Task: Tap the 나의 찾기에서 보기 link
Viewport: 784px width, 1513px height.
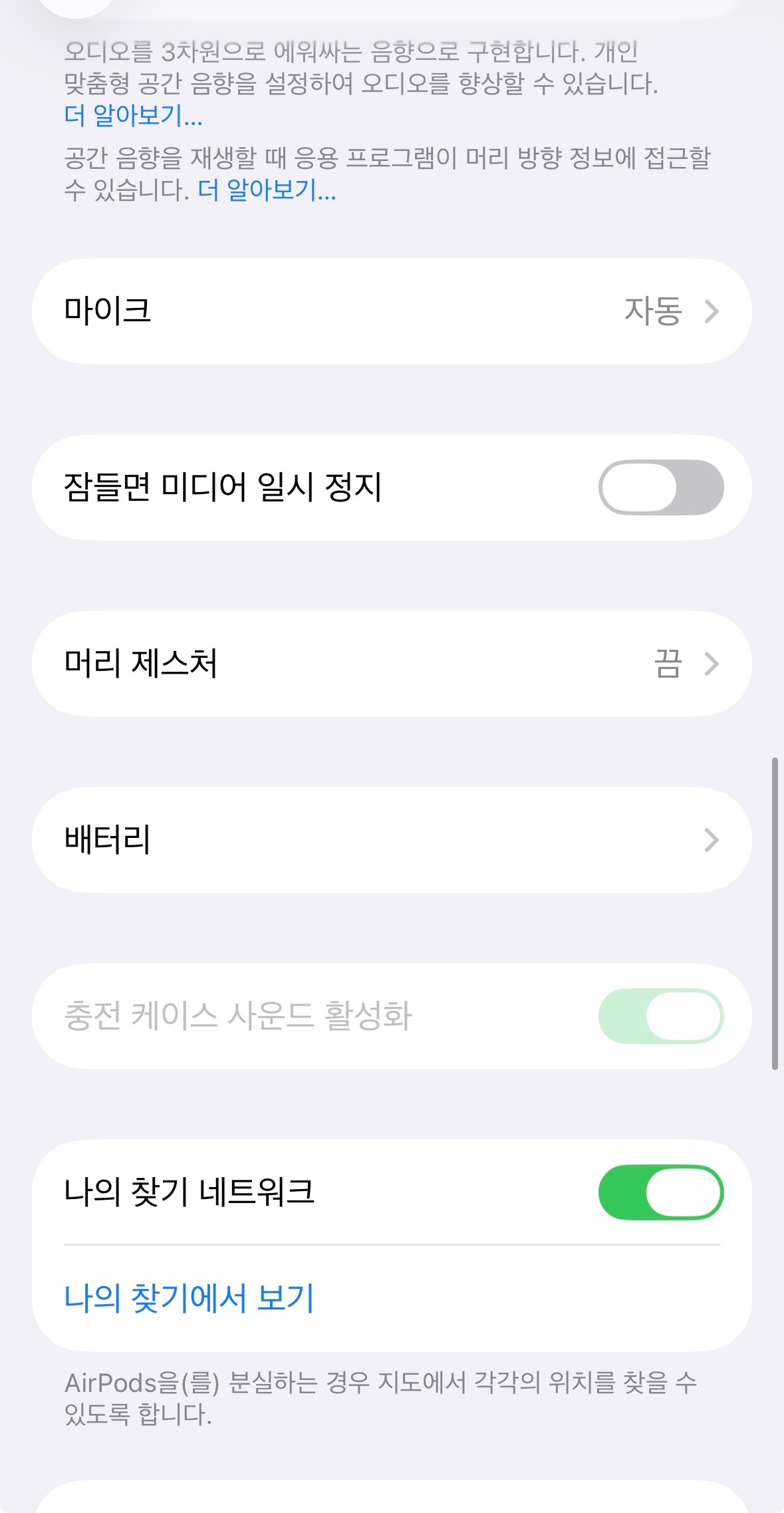Action: coord(189,1298)
